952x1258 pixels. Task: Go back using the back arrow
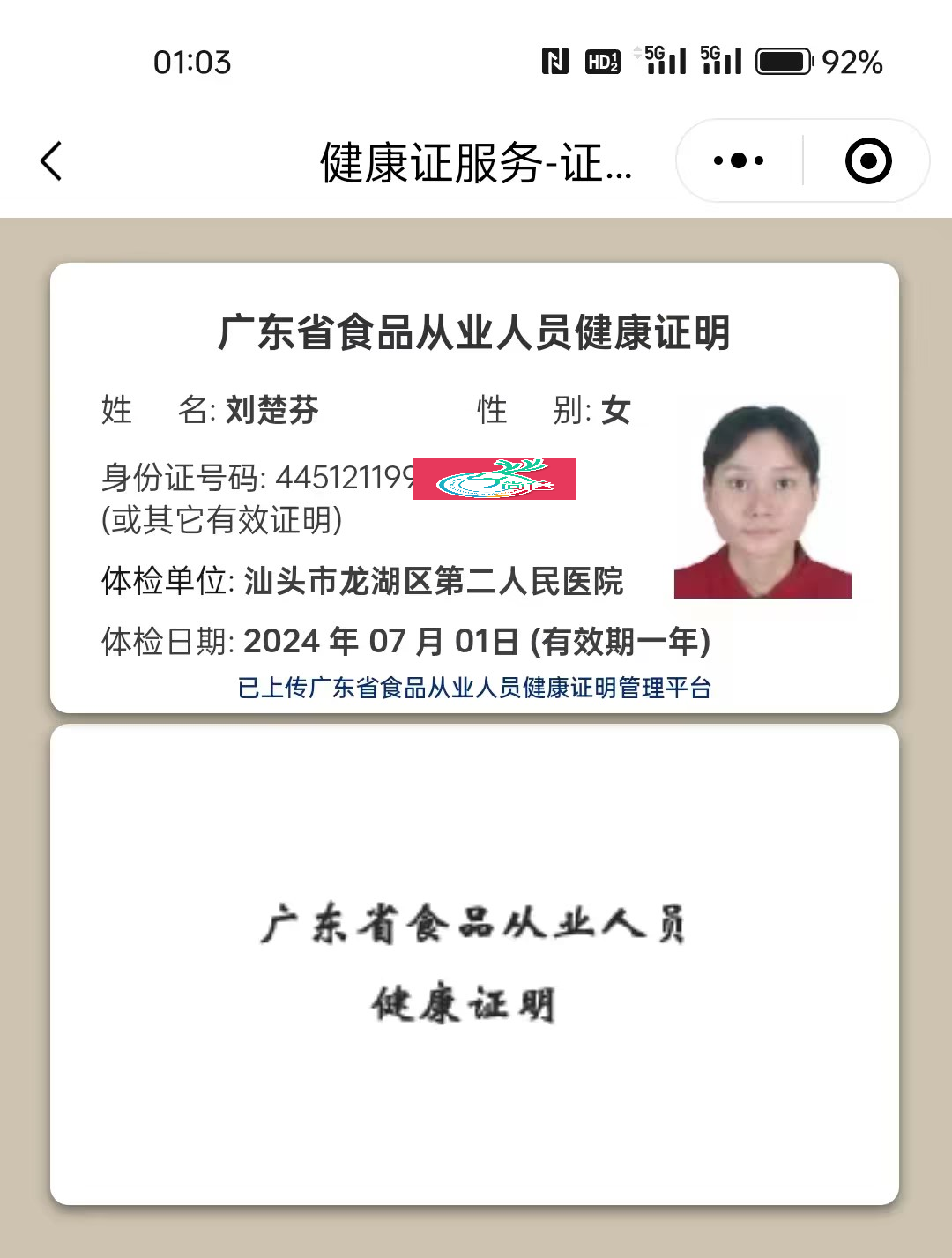click(x=51, y=161)
